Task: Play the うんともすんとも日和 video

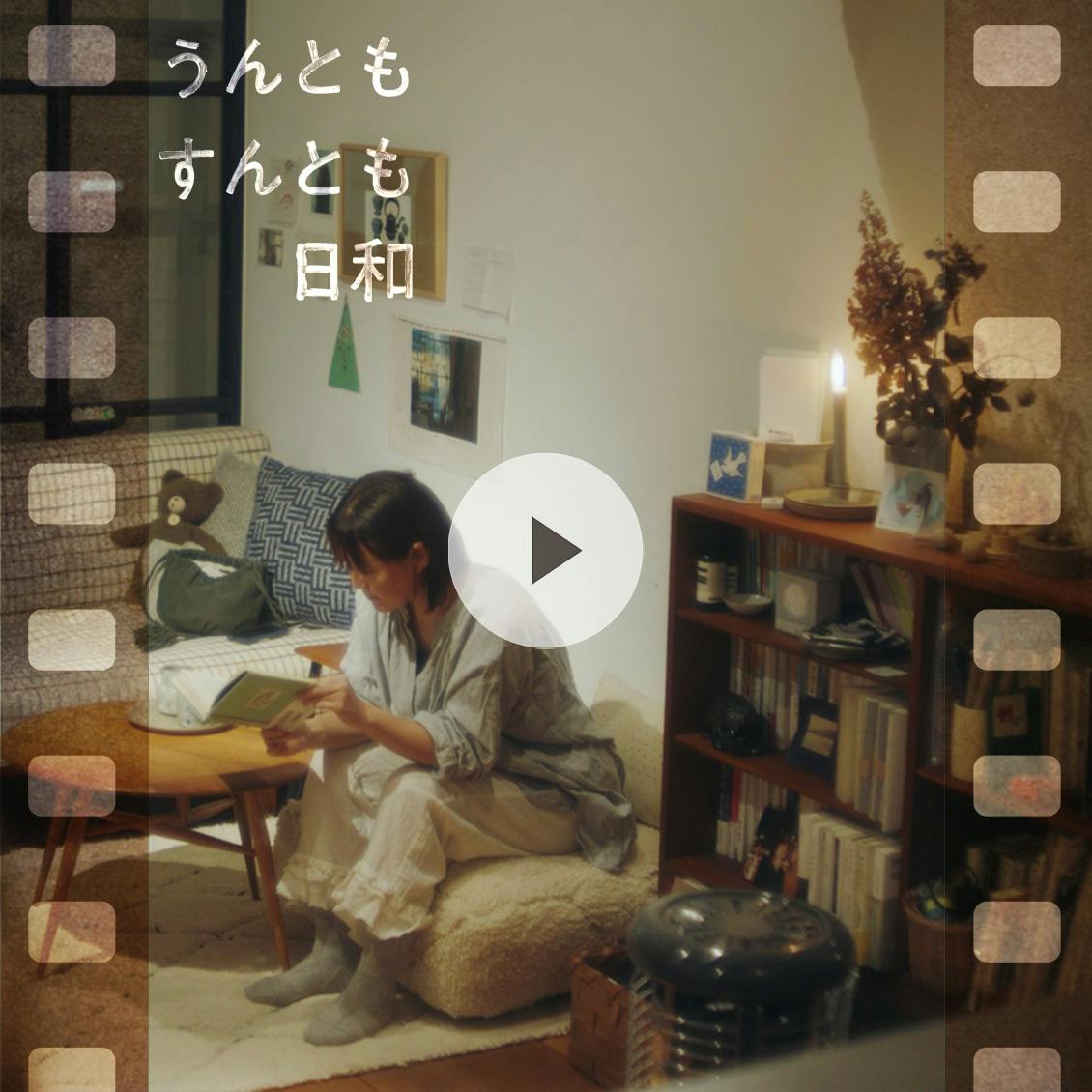Action: pyautogui.click(x=546, y=550)
